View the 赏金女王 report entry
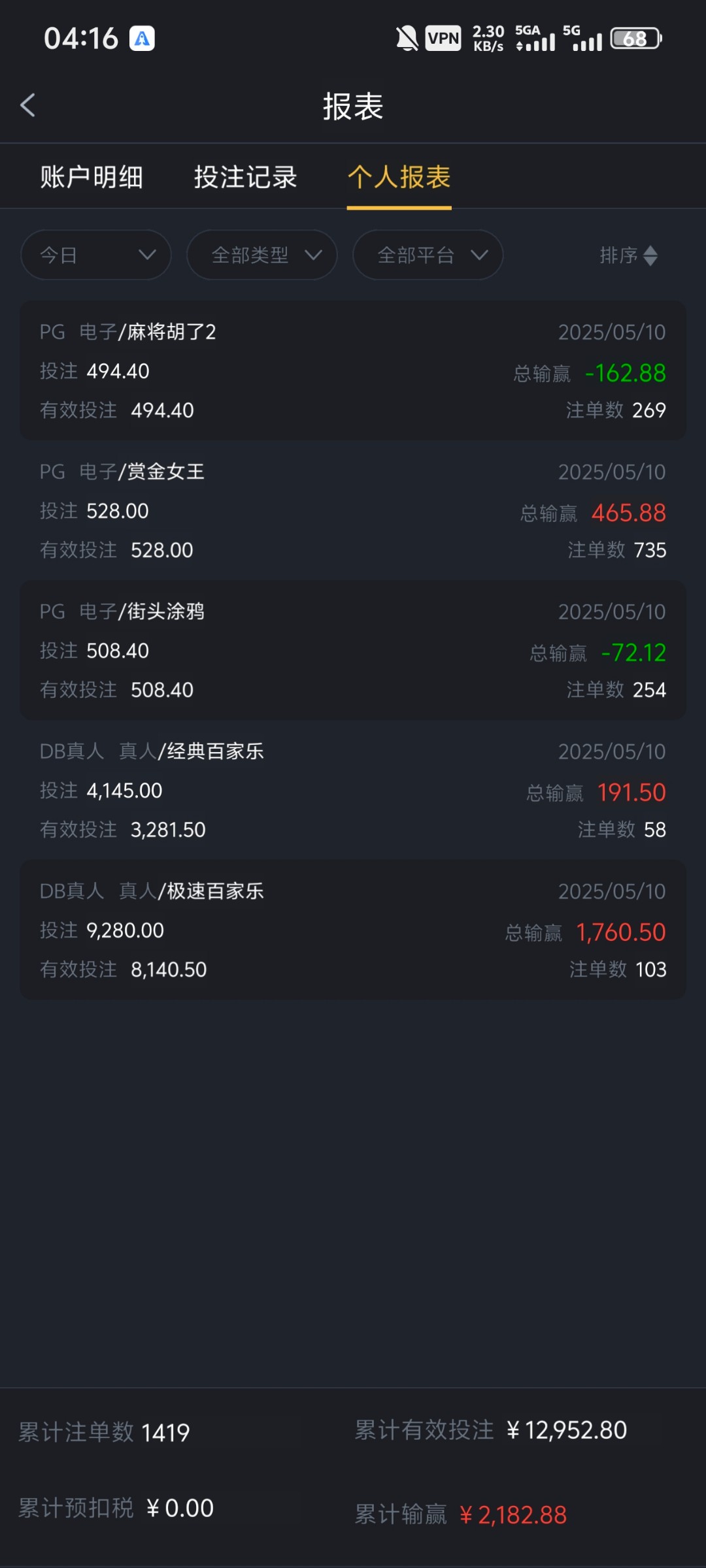706x1568 pixels. [x=353, y=510]
